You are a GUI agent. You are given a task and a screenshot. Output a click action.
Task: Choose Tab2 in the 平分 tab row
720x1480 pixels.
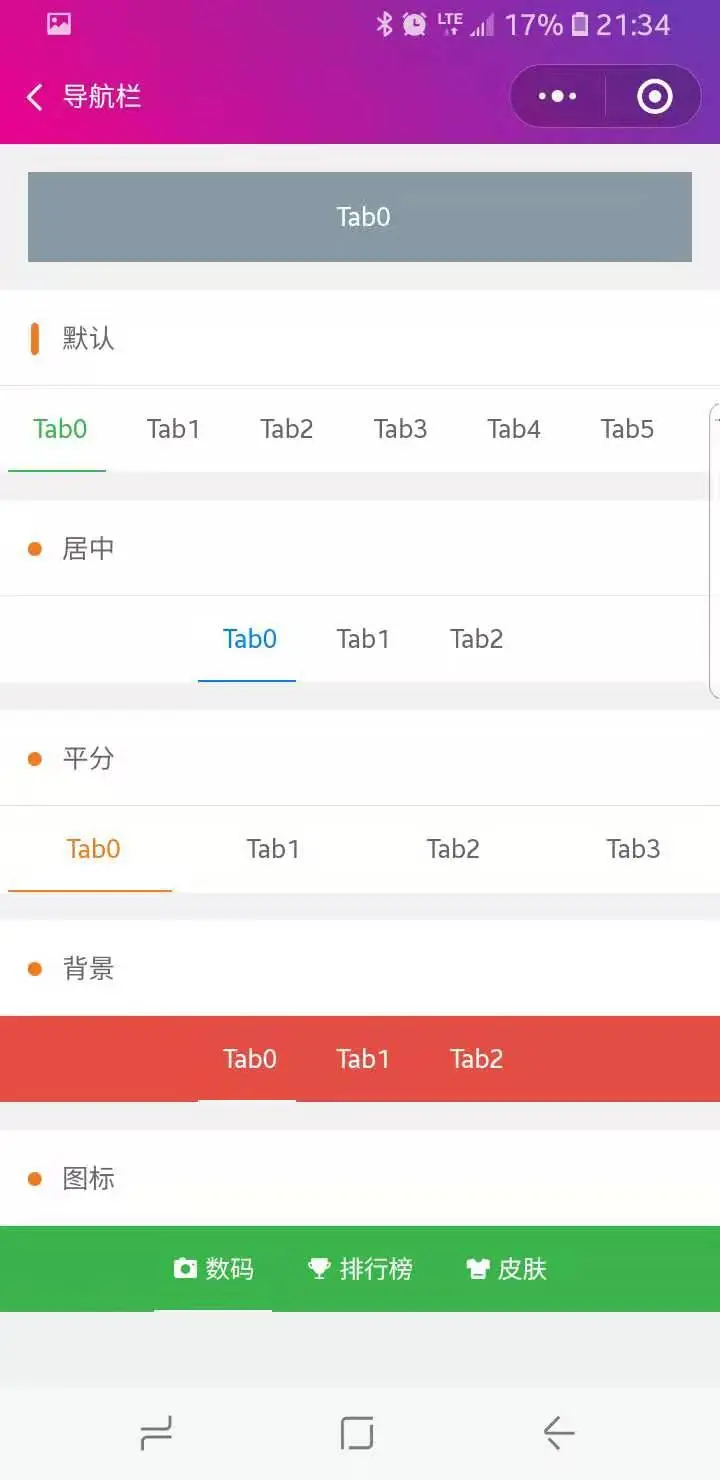coord(453,849)
